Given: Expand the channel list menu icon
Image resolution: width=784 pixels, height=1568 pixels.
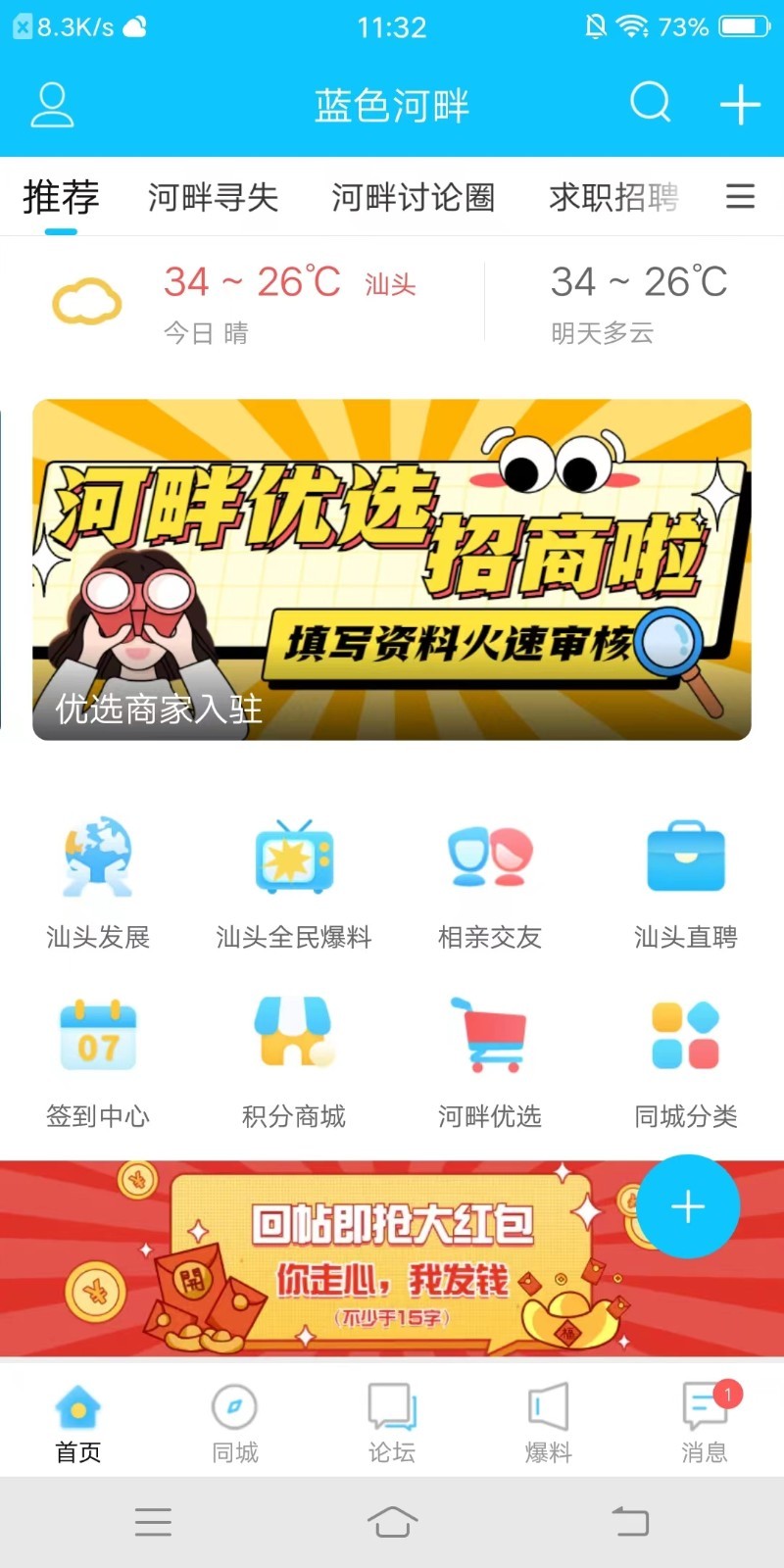Looking at the screenshot, I should coord(741,197).
